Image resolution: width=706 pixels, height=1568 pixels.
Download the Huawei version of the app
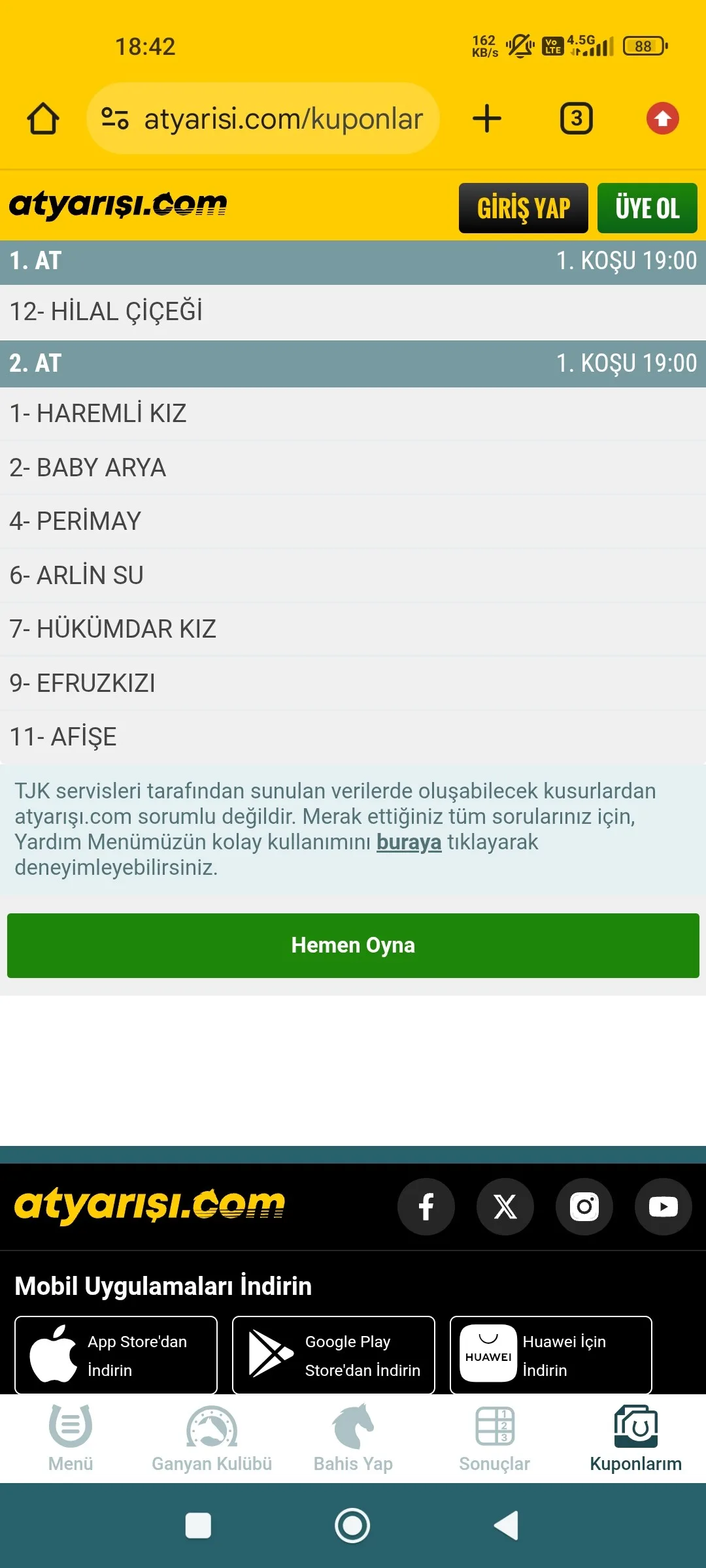(550, 1355)
